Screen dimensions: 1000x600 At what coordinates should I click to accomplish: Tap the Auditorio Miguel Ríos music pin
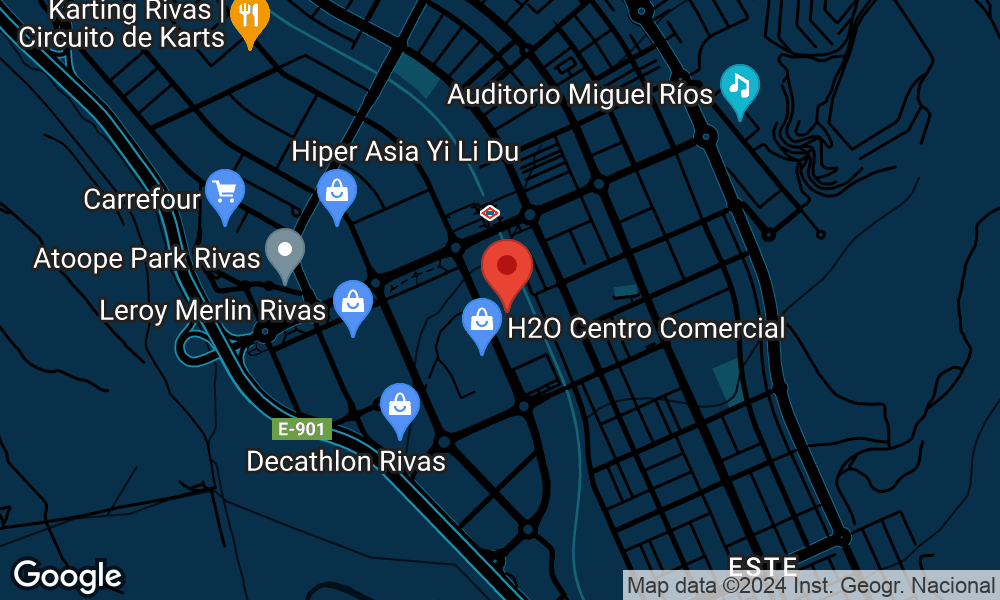coord(739,88)
